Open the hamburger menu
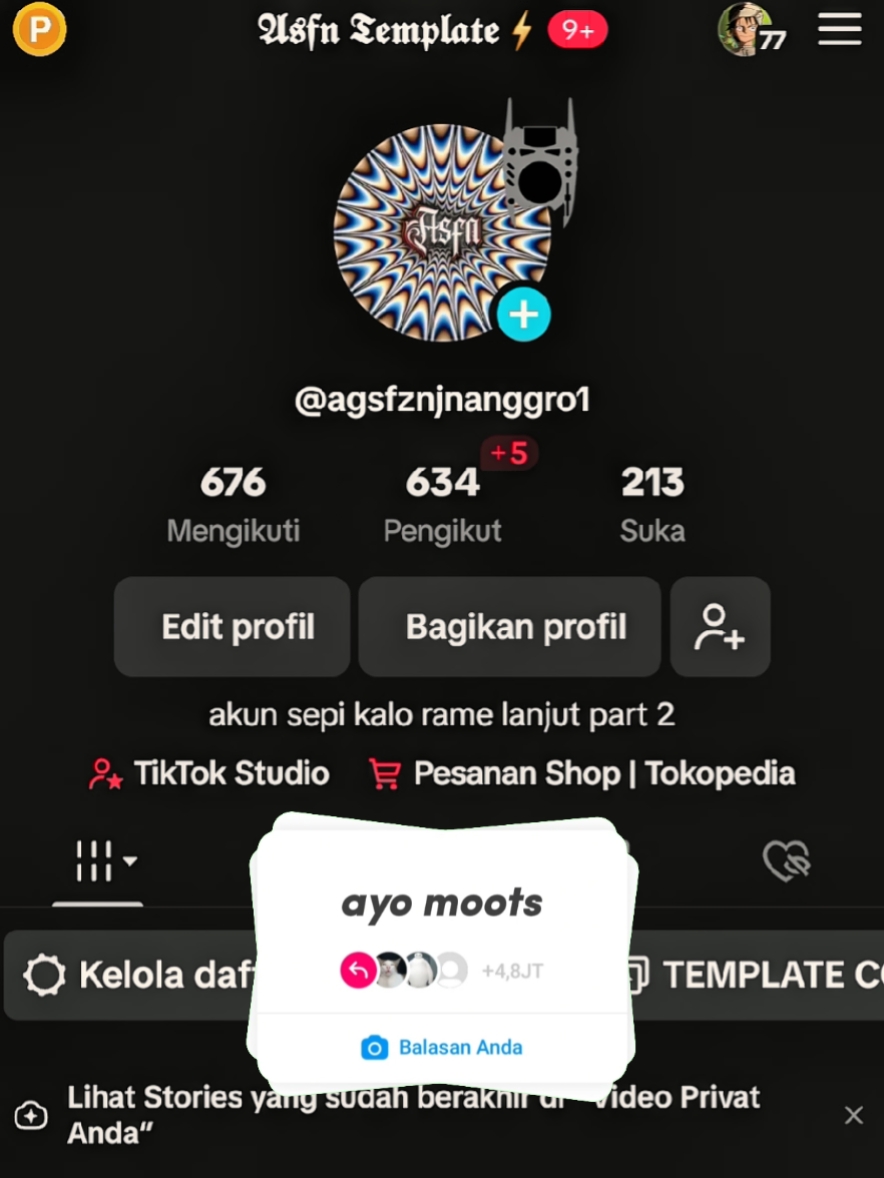 click(839, 29)
